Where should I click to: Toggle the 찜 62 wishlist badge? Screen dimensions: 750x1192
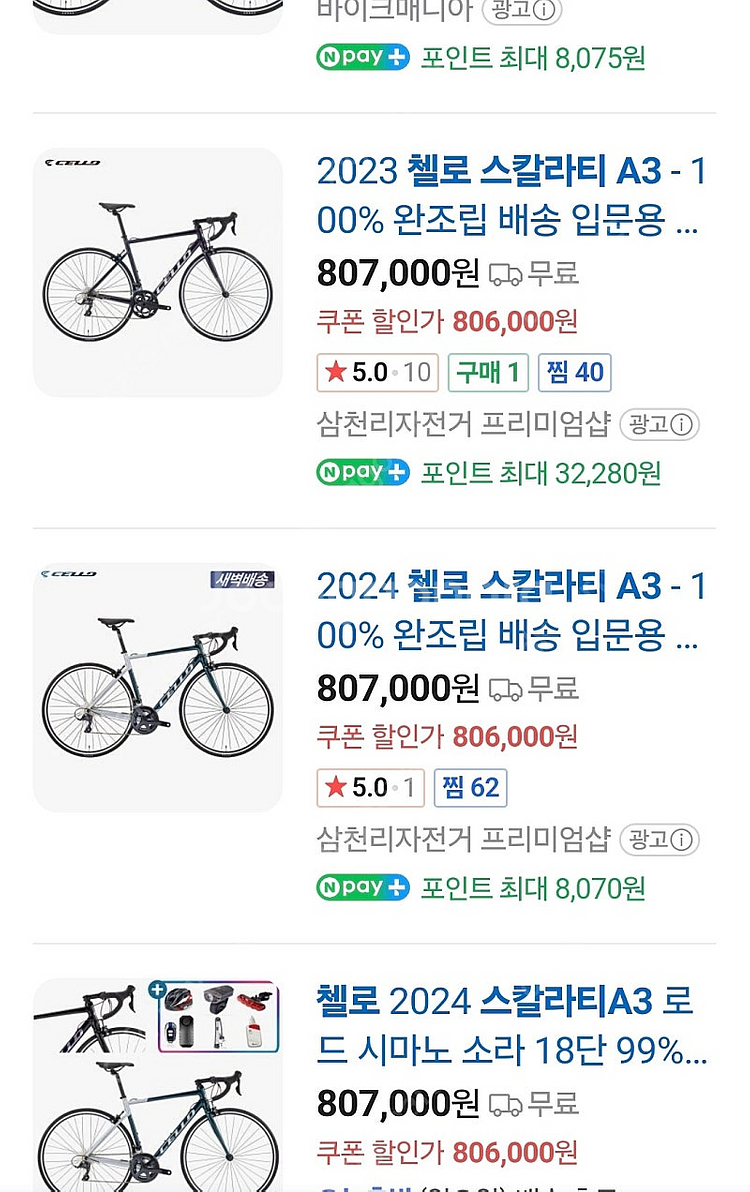pyautogui.click(x=470, y=787)
